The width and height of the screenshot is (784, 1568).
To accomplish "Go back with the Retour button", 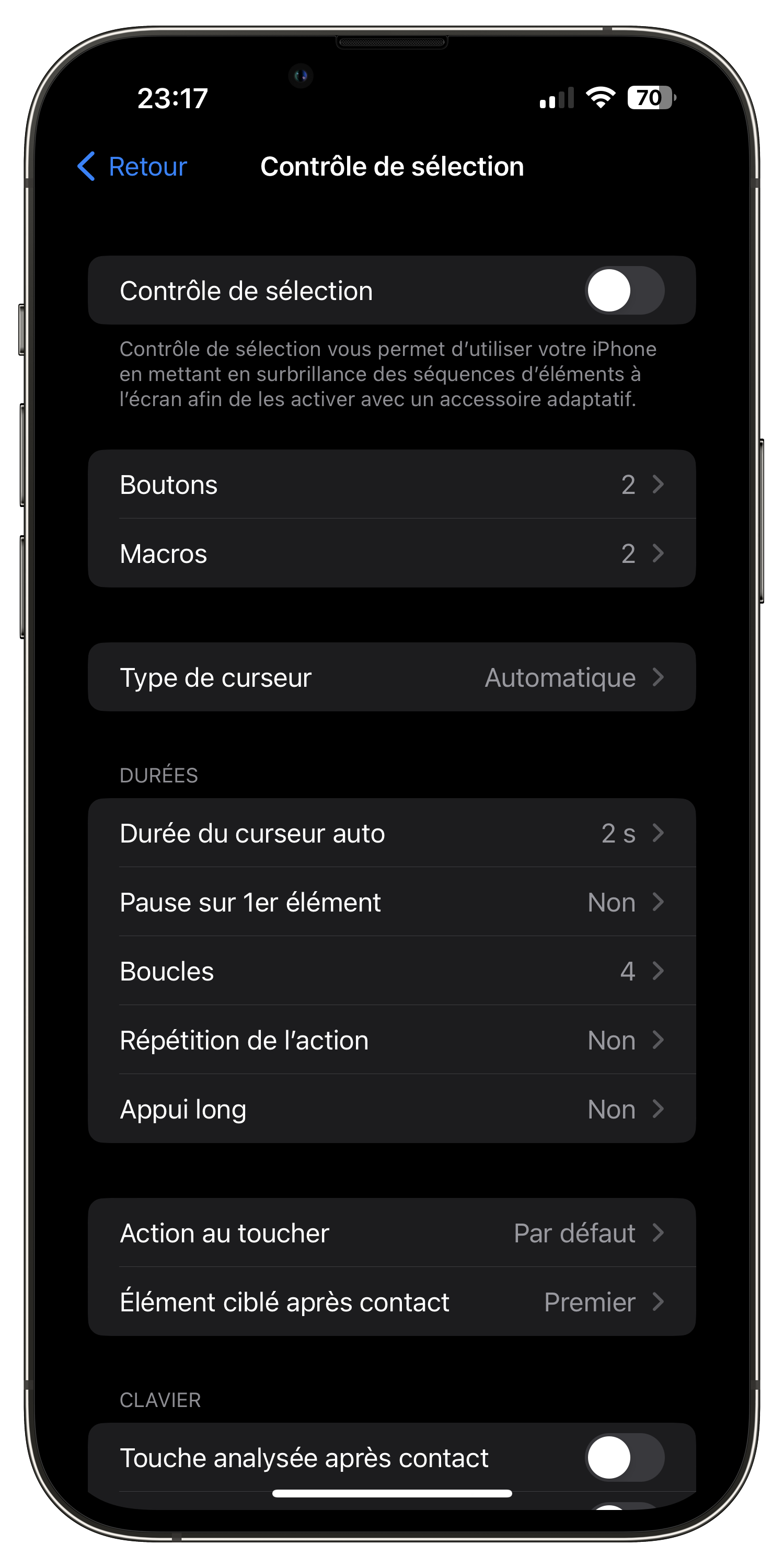I will point(132,166).
